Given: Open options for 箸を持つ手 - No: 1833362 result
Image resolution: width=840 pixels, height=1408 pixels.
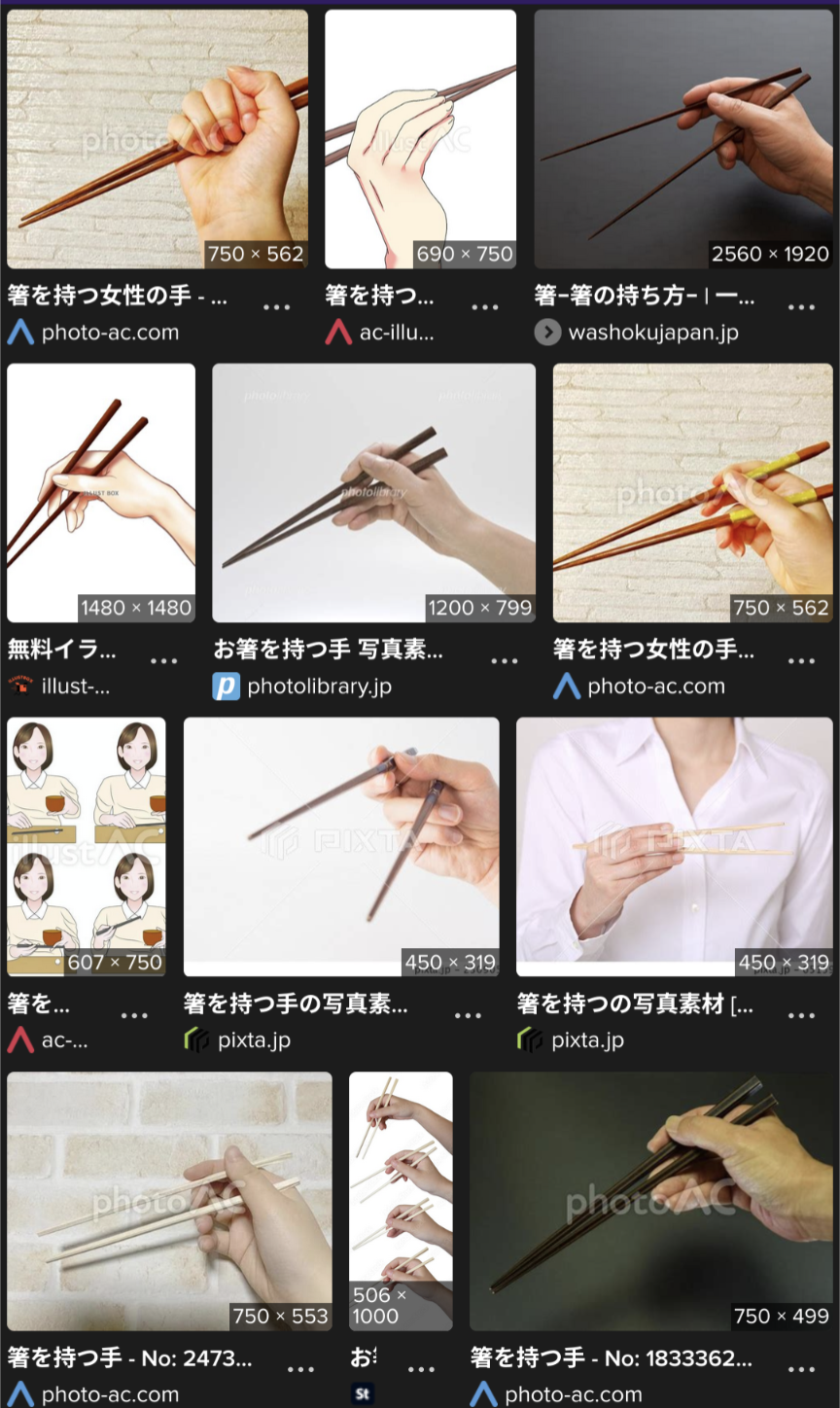Looking at the screenshot, I should [x=801, y=1369].
